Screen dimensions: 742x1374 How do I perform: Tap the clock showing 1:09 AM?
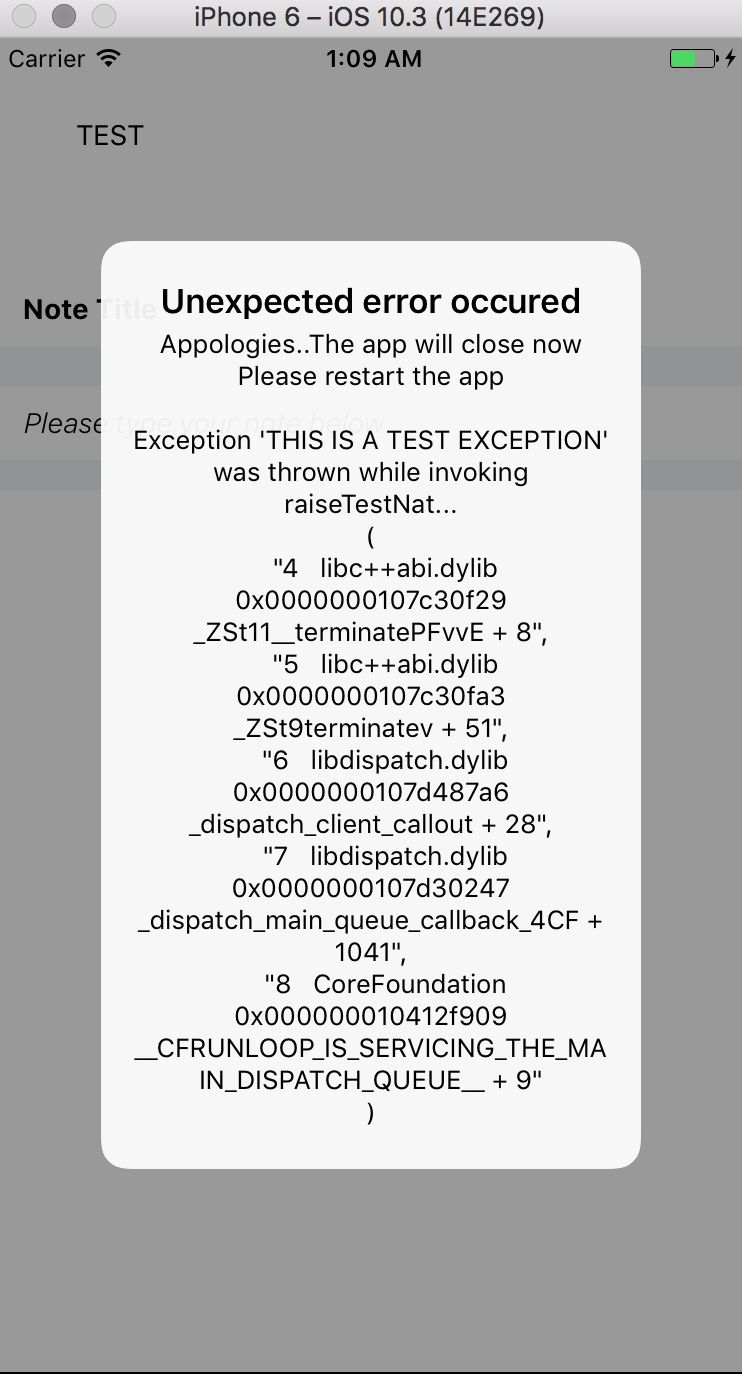[x=374, y=58]
